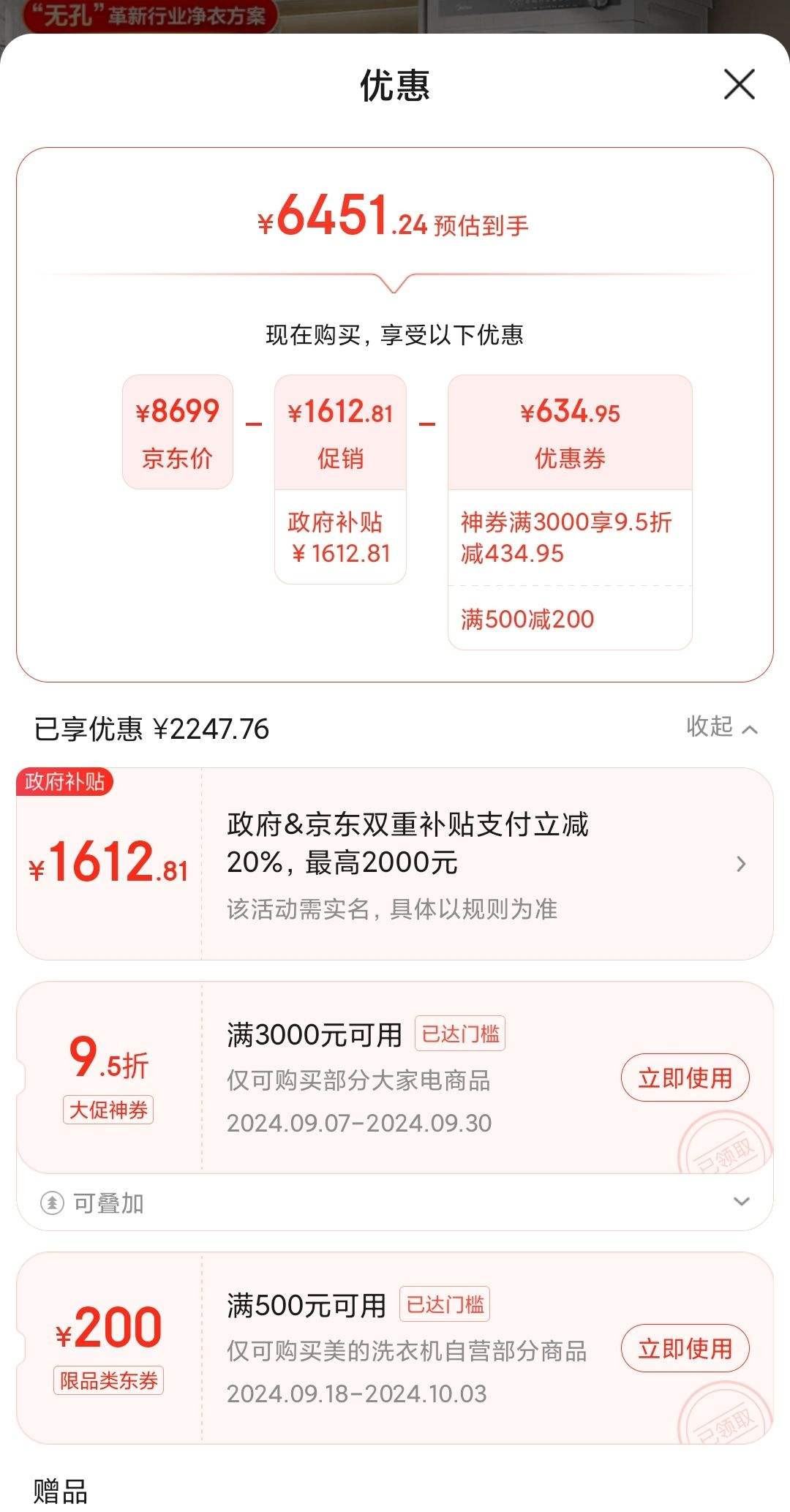
Task: Click the 已达门槛 tag on 满3000元可用
Action: coord(460,1031)
